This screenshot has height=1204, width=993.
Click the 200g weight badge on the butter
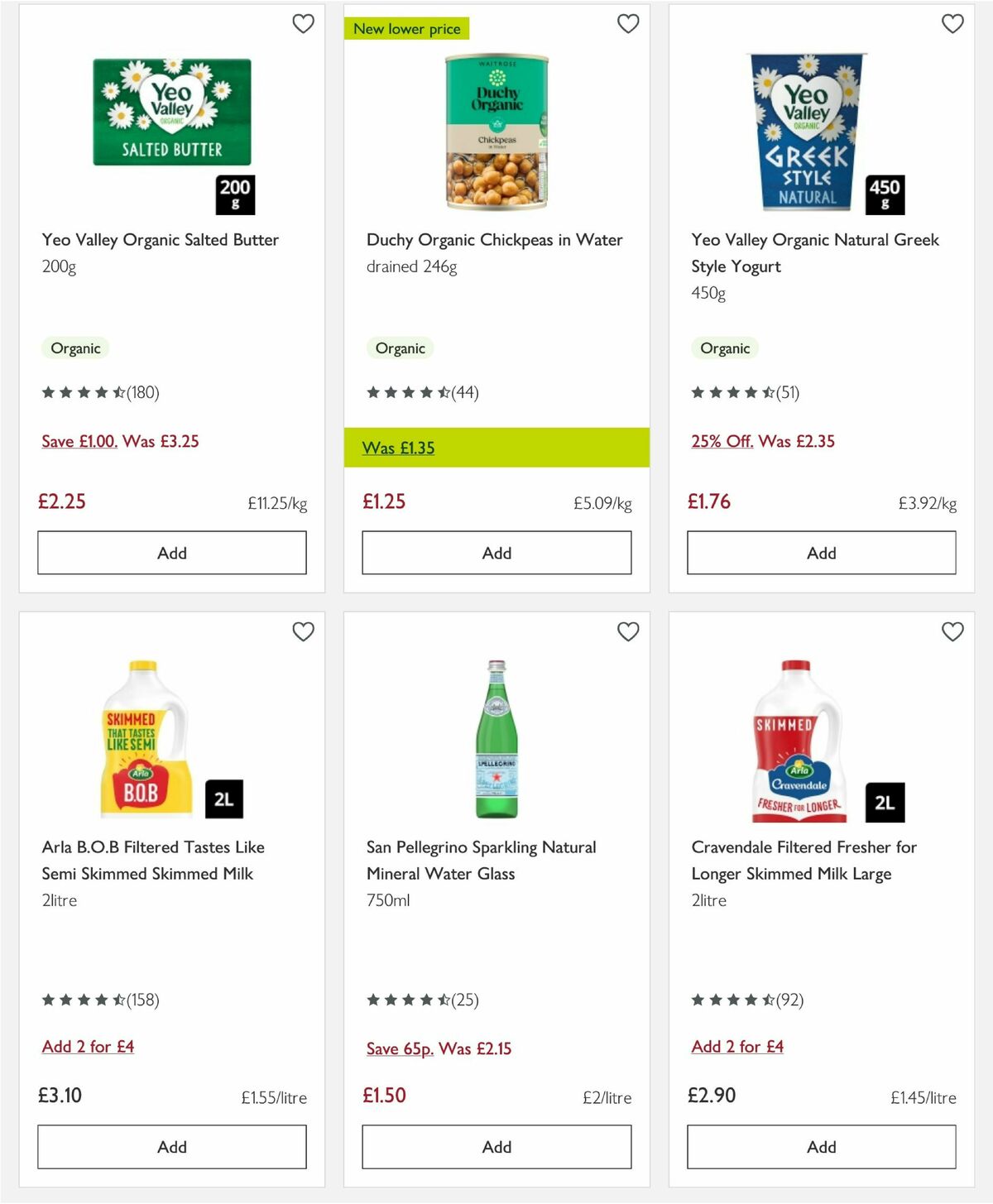[x=233, y=194]
